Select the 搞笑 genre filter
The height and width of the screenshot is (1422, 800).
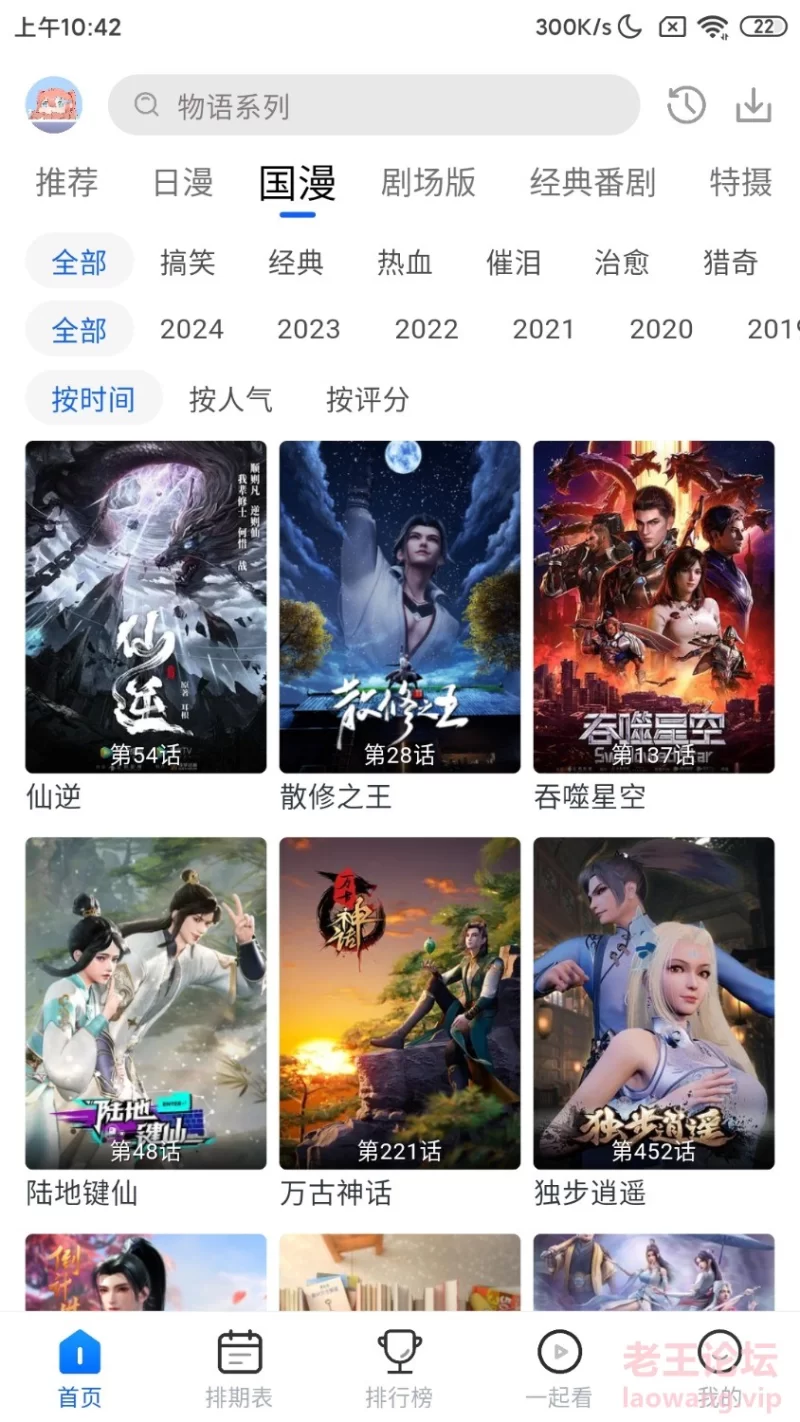[188, 263]
